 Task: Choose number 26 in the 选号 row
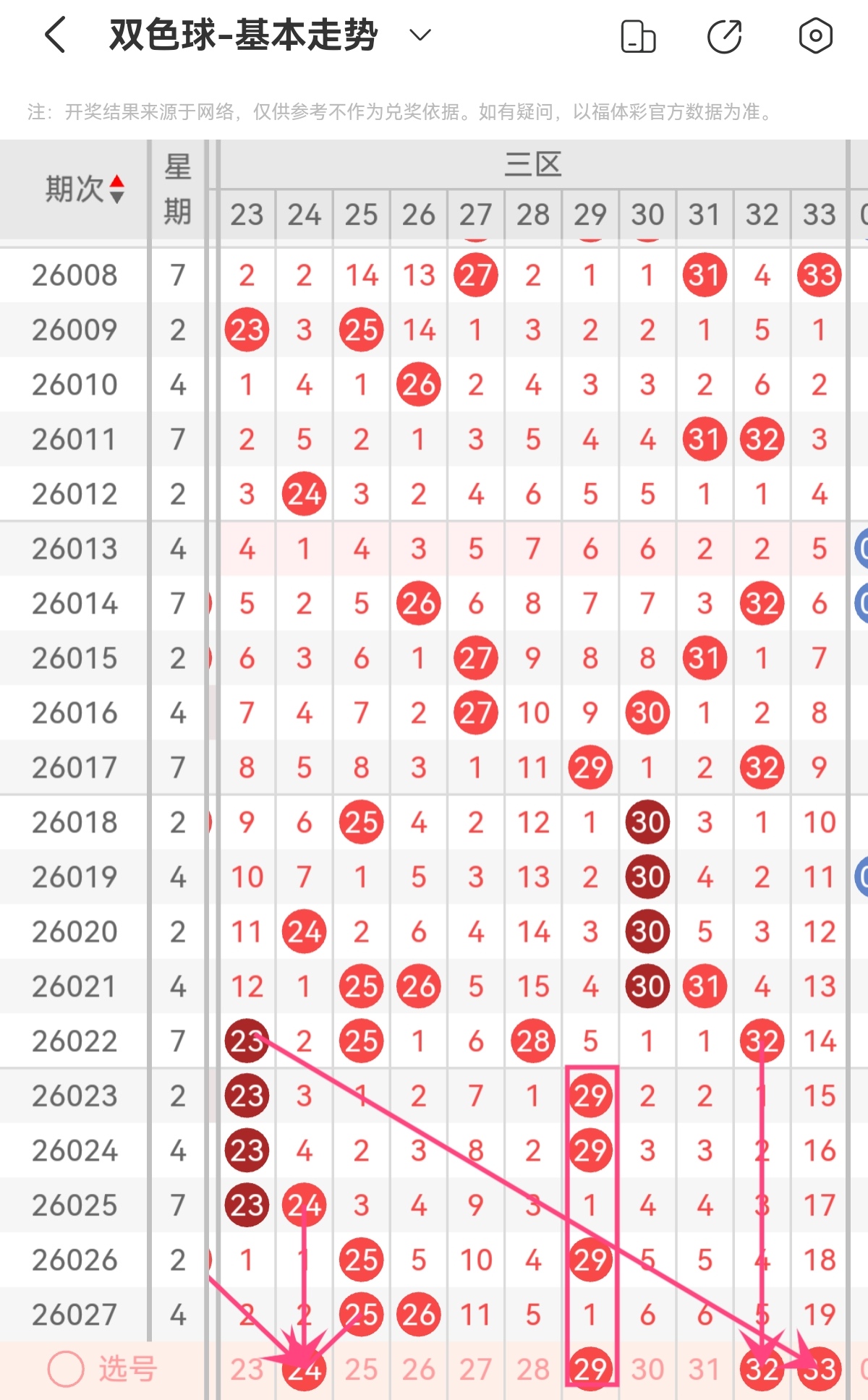418,1369
